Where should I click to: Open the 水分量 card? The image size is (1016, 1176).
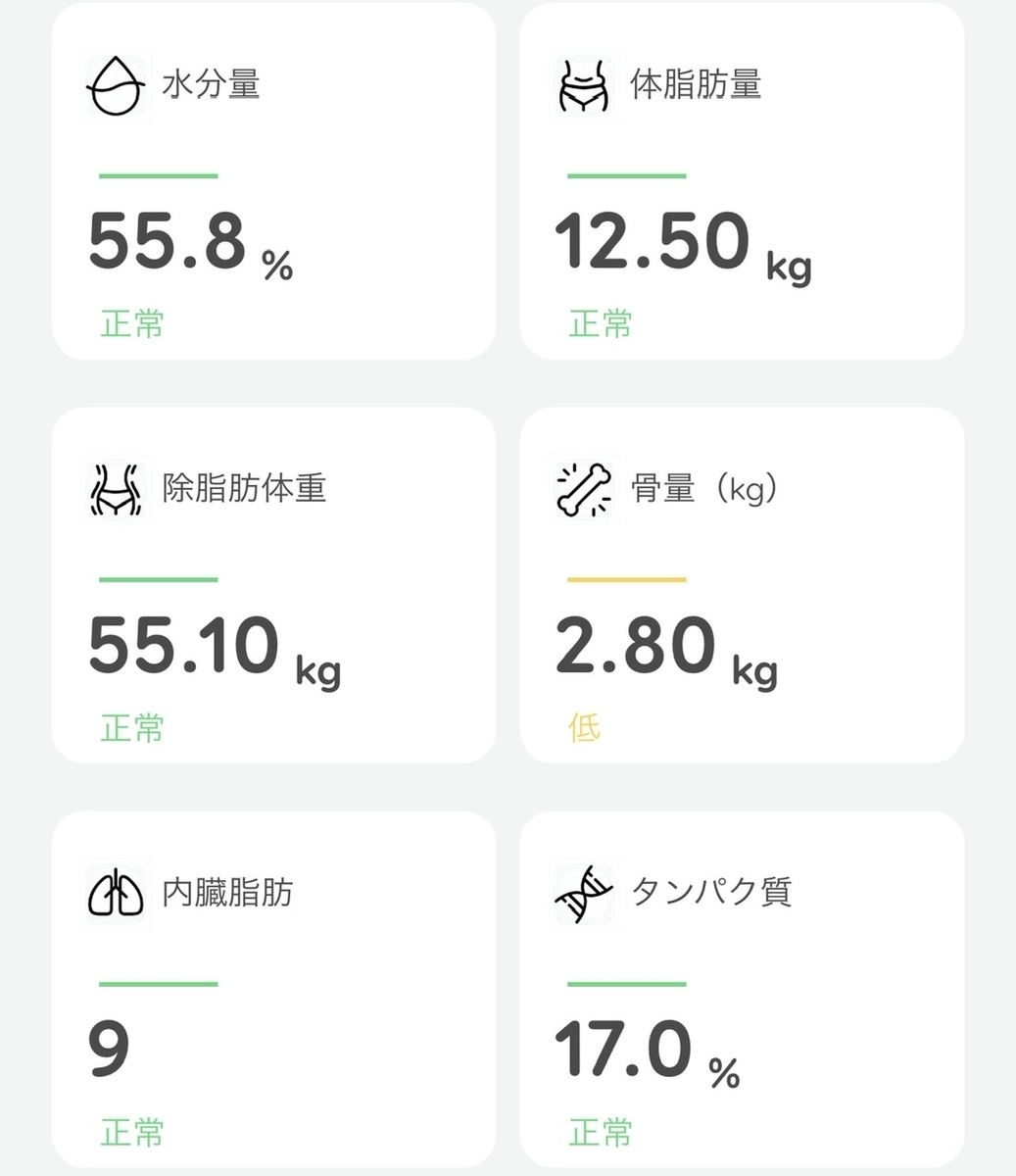coord(273,181)
